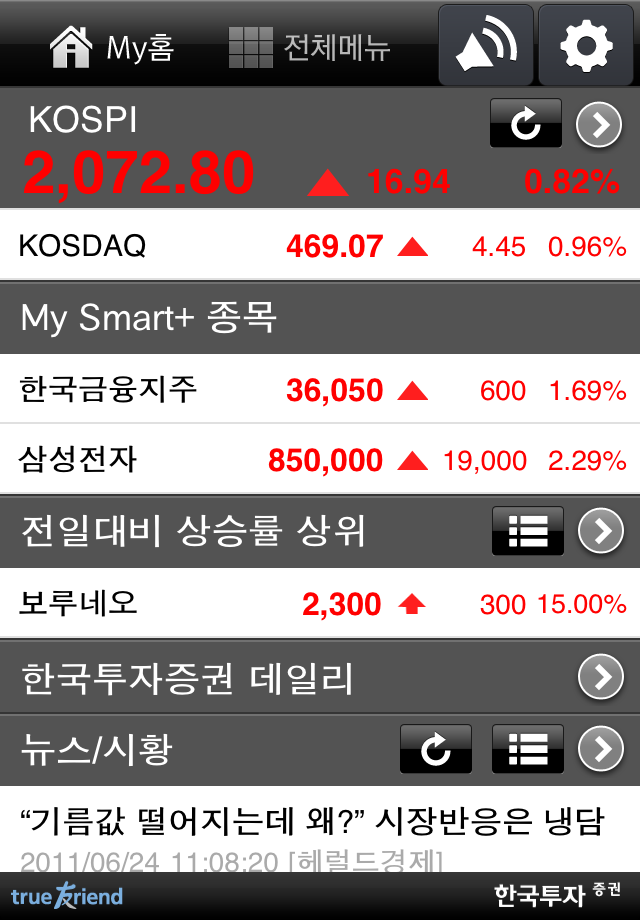640x920 pixels.
Task: Go to My홈 home screen
Action: (x=112, y=46)
